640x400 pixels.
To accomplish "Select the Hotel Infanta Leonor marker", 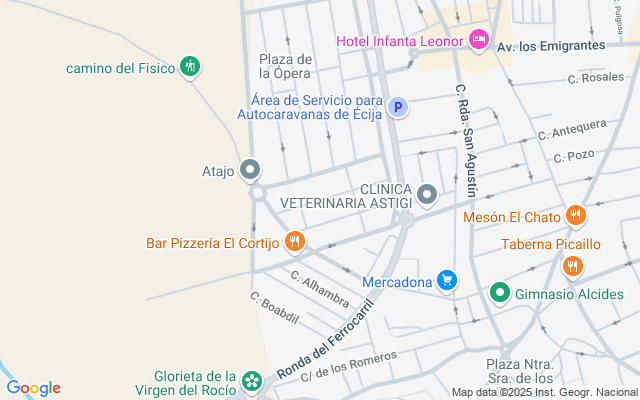I will click(479, 40).
